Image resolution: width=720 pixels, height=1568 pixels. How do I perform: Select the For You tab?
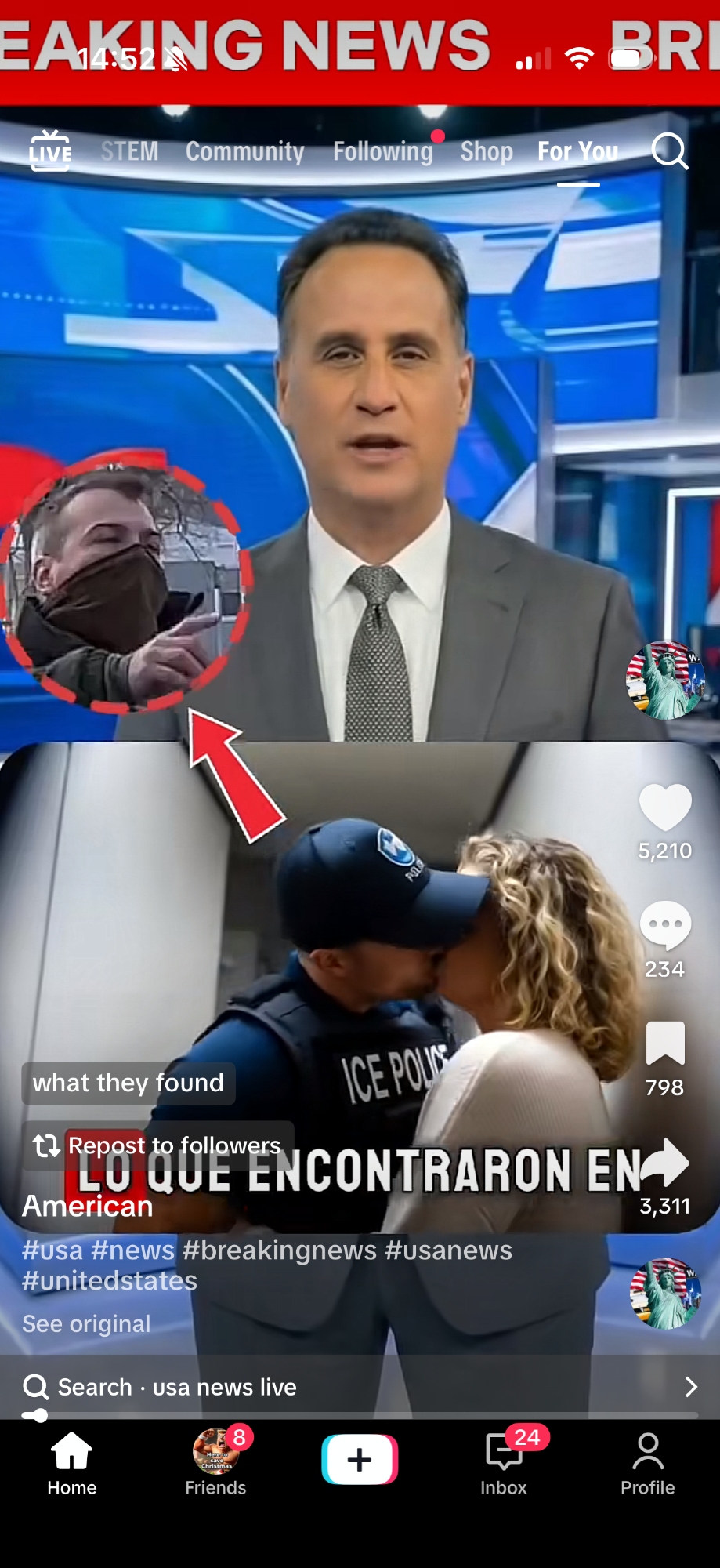[x=577, y=151]
